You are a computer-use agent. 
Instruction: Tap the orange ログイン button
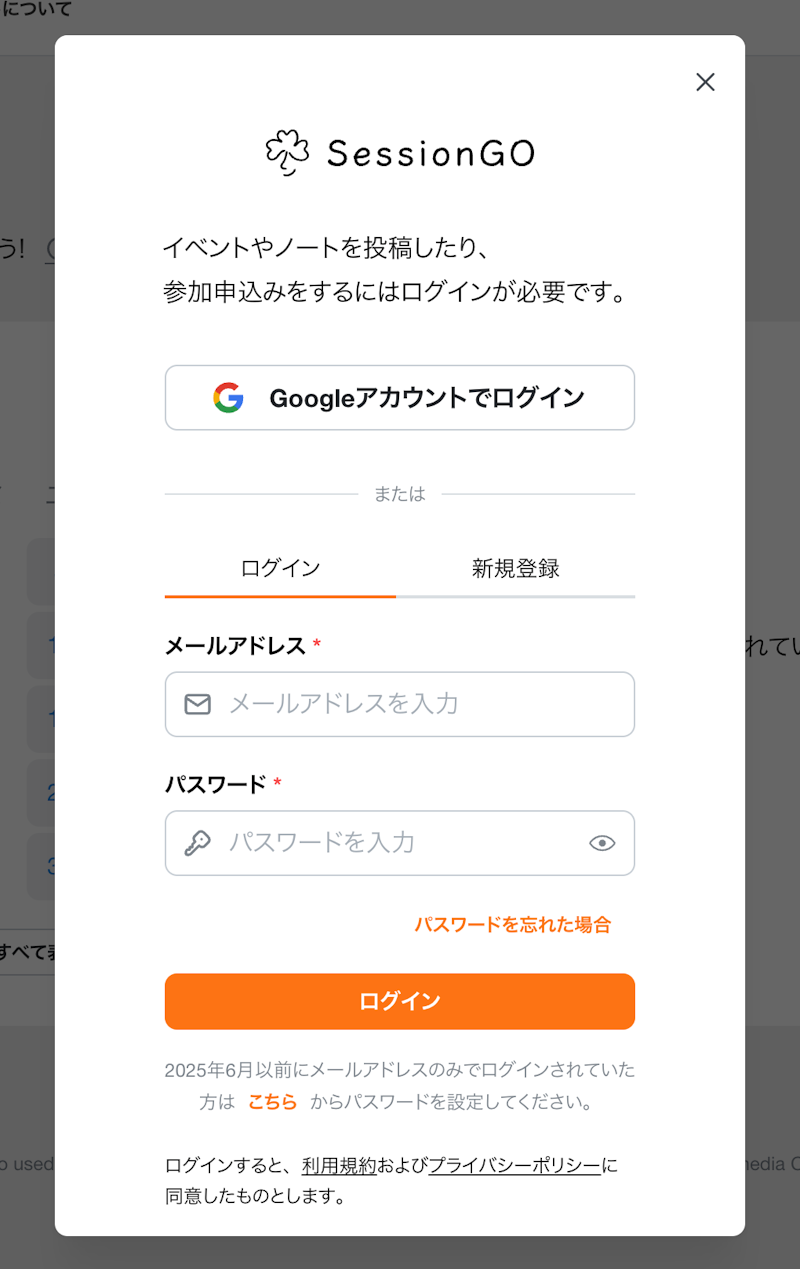tap(400, 1001)
